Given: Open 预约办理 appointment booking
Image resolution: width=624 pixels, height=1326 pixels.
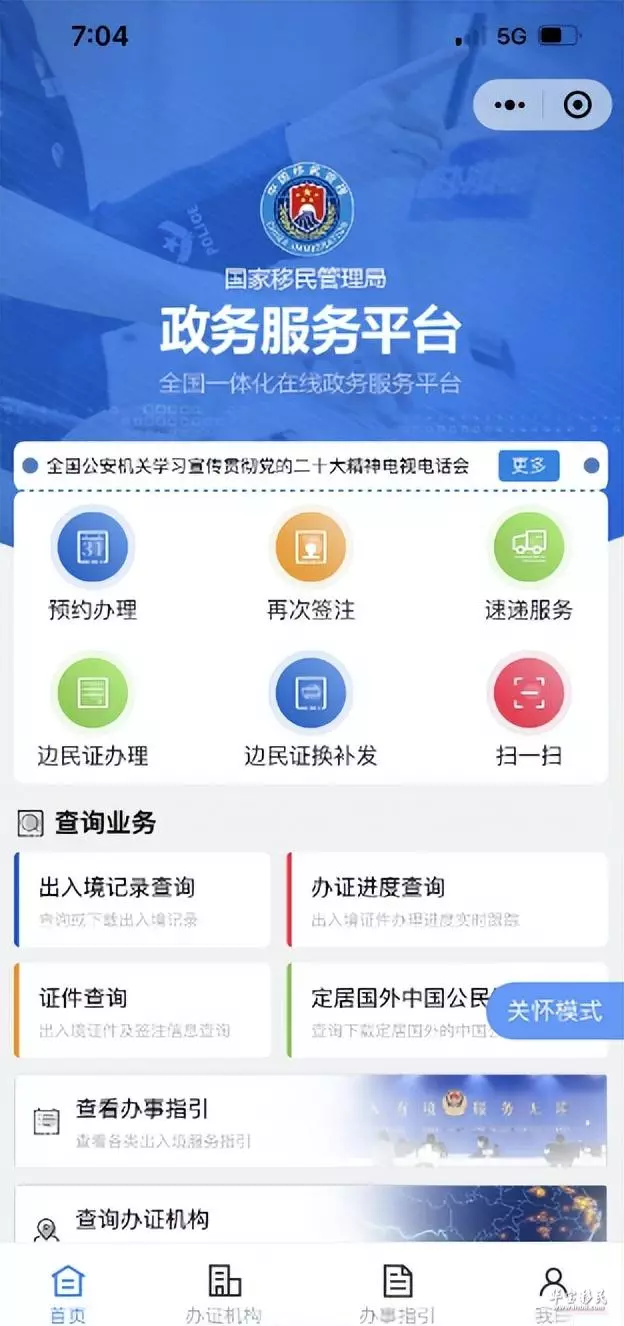Looking at the screenshot, I should (x=92, y=565).
